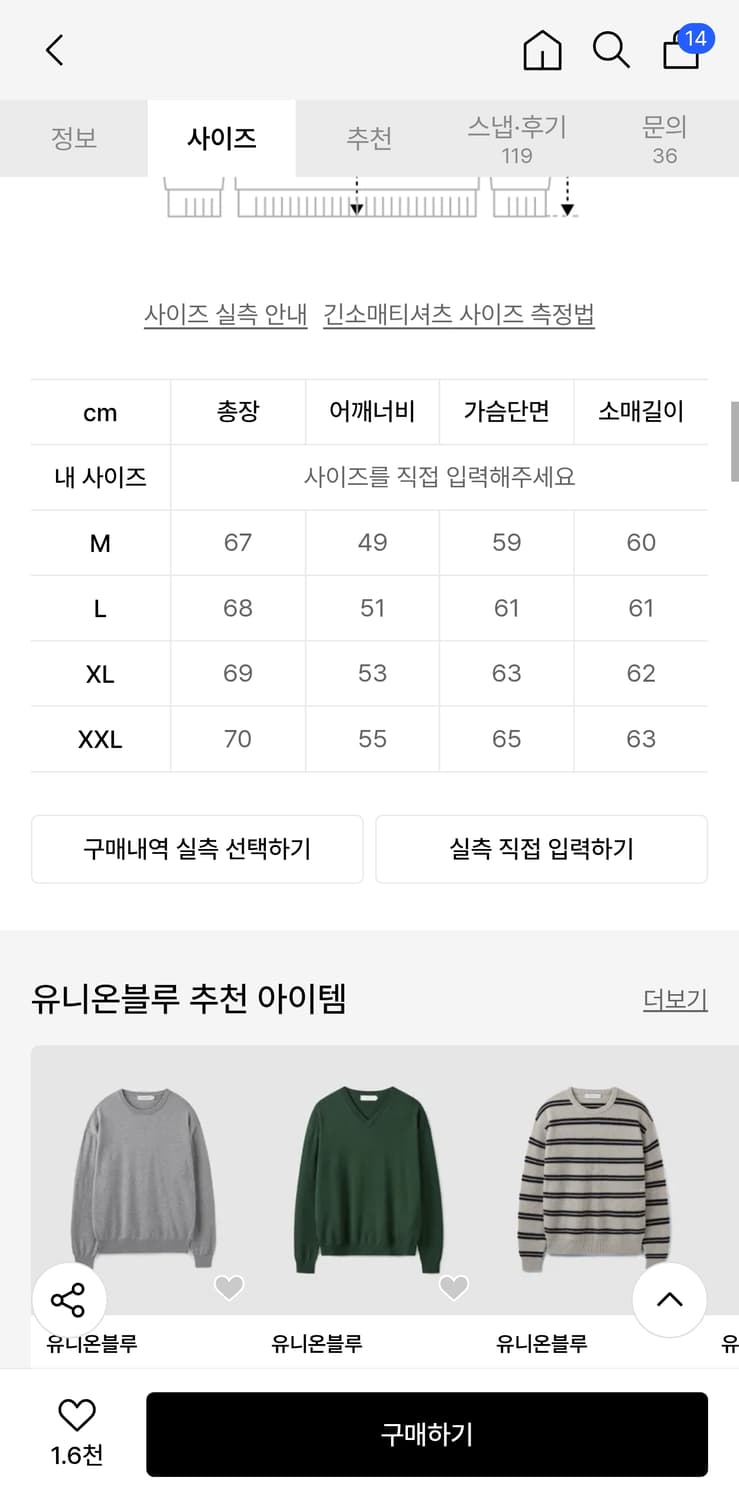The height and width of the screenshot is (1500, 739).
Task: Tap the search magnifier icon
Action: [611, 48]
